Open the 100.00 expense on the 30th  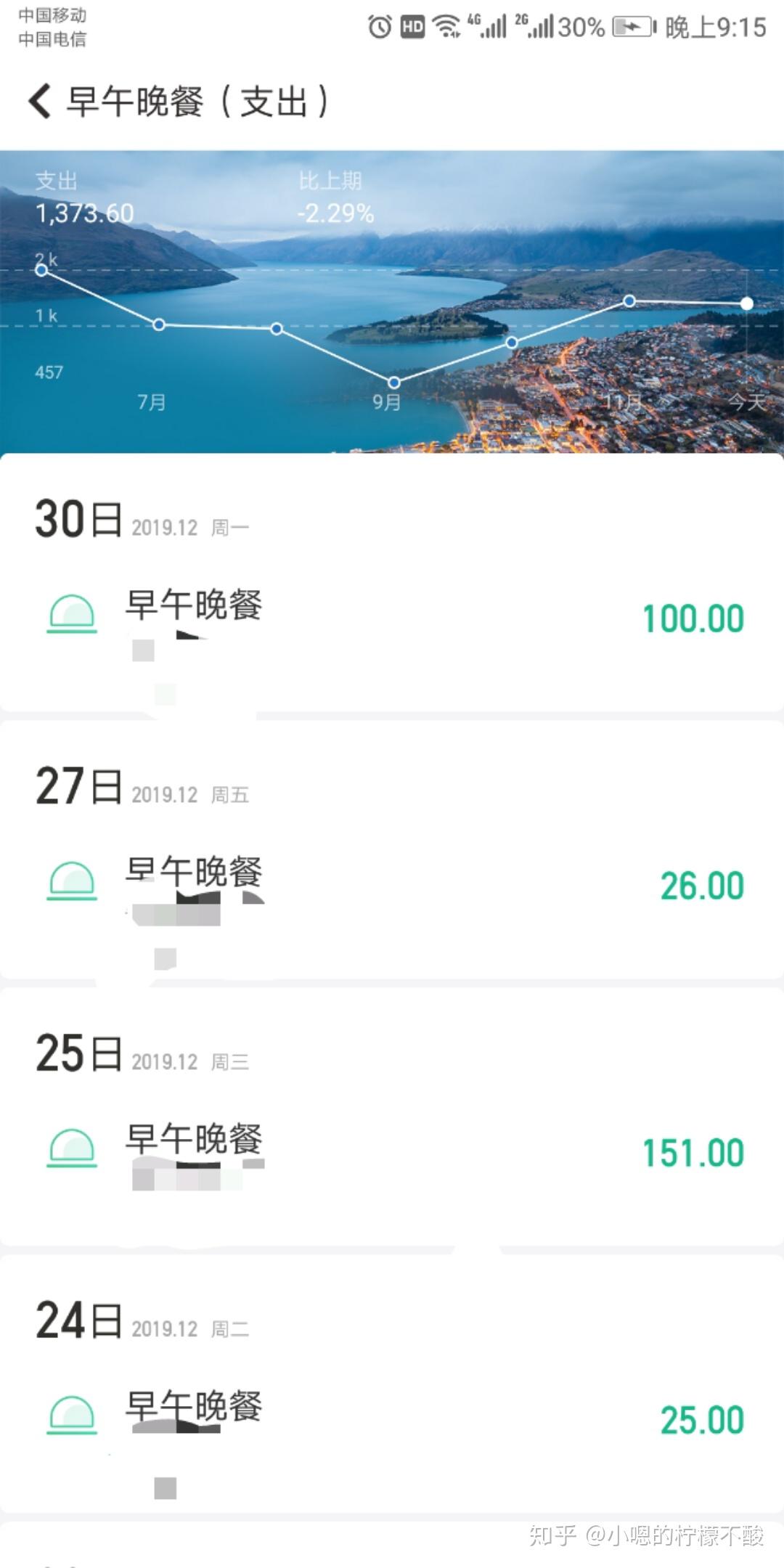point(392,618)
